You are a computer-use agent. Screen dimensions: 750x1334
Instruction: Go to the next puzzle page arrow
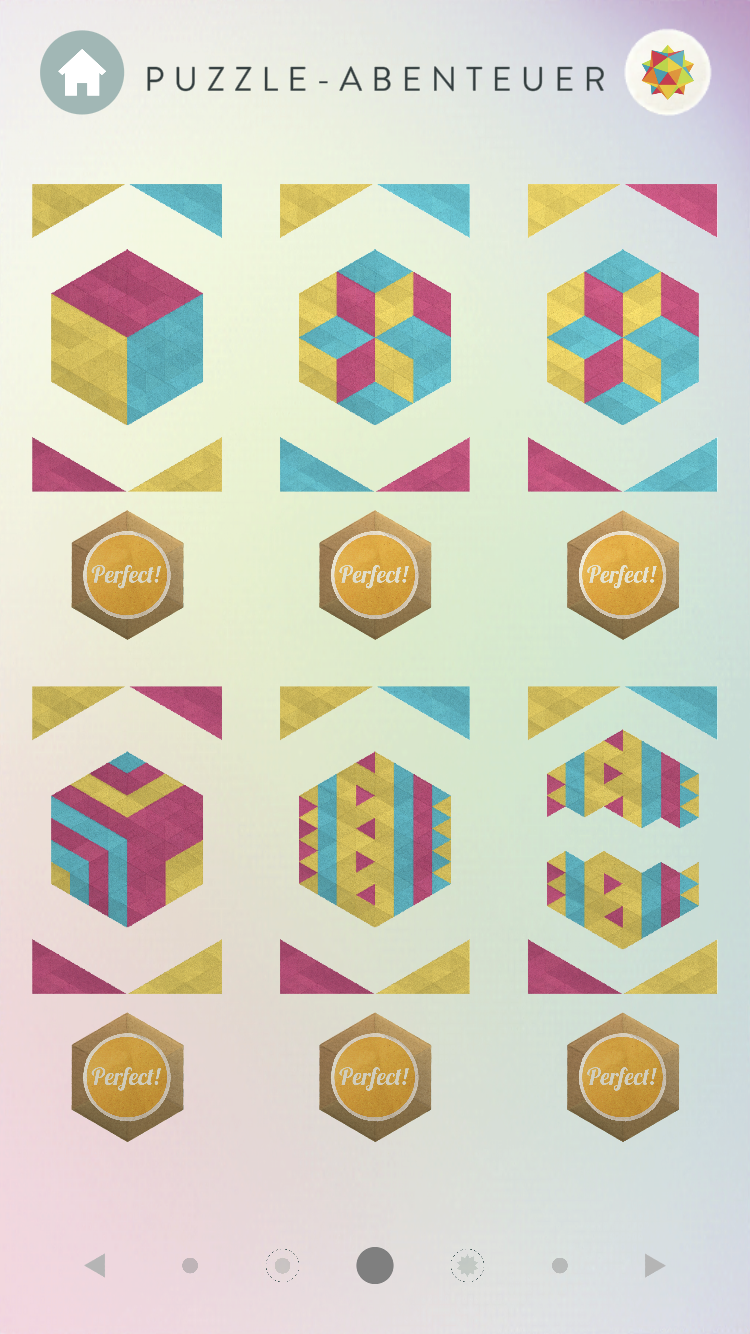click(655, 1266)
